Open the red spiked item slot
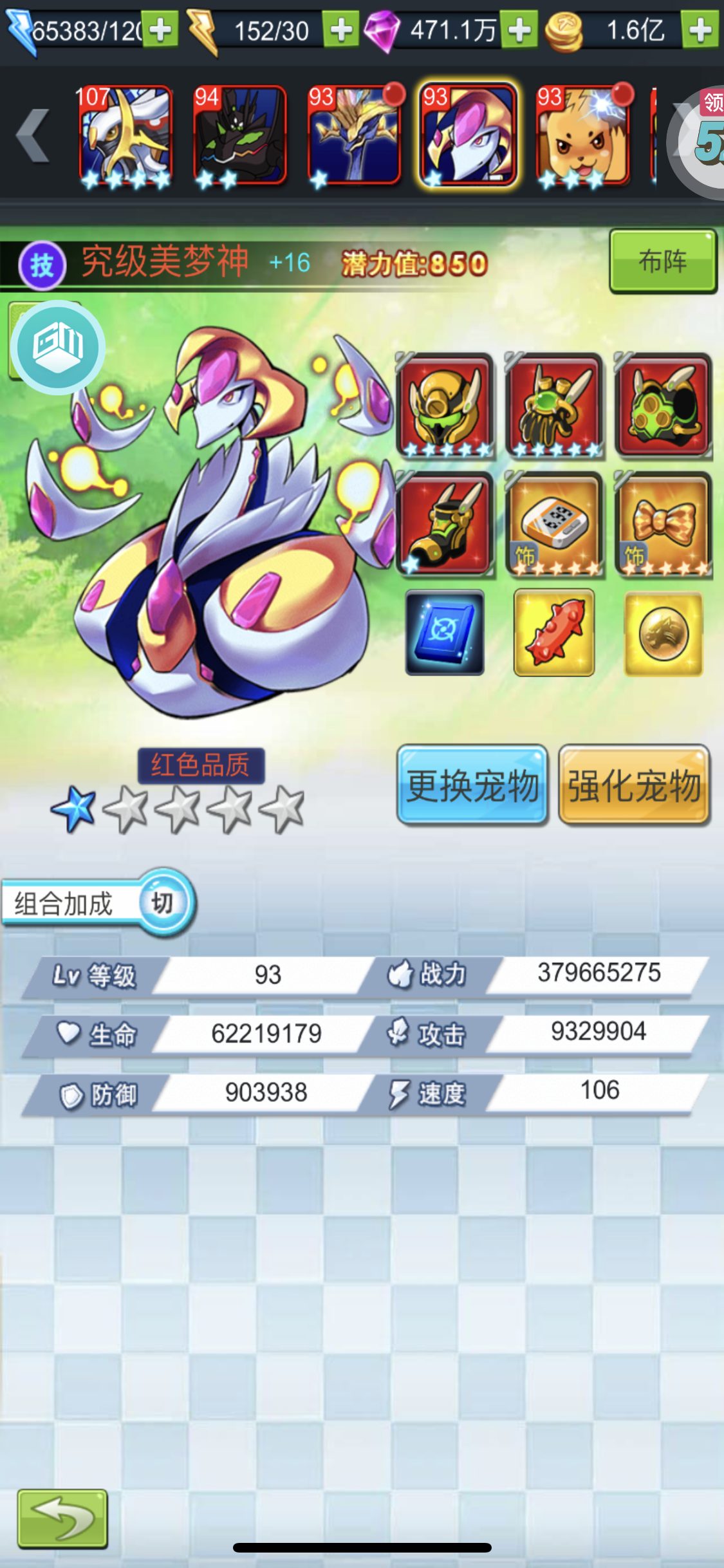 click(554, 633)
